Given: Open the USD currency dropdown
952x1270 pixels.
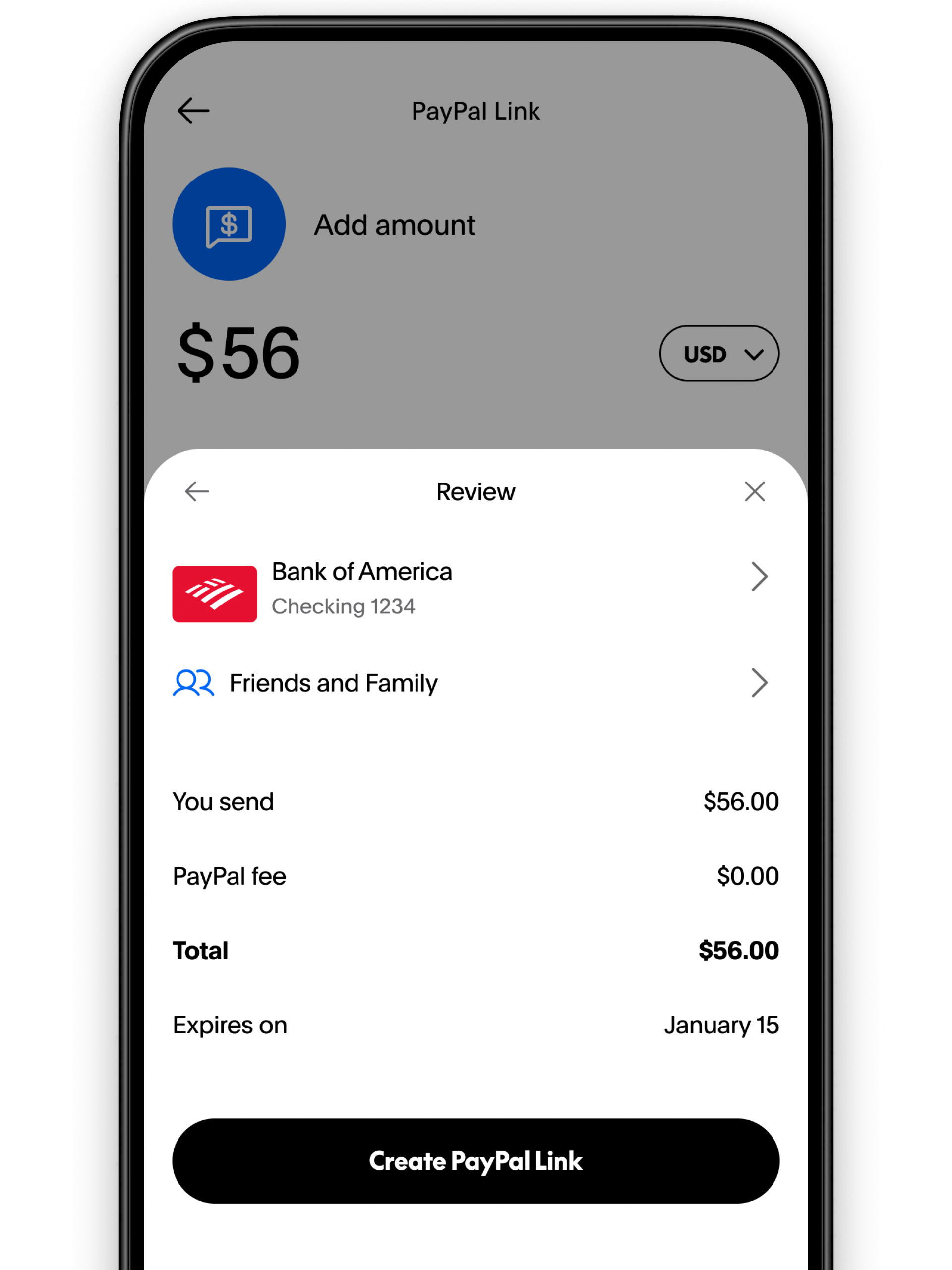Looking at the screenshot, I should pos(719,354).
